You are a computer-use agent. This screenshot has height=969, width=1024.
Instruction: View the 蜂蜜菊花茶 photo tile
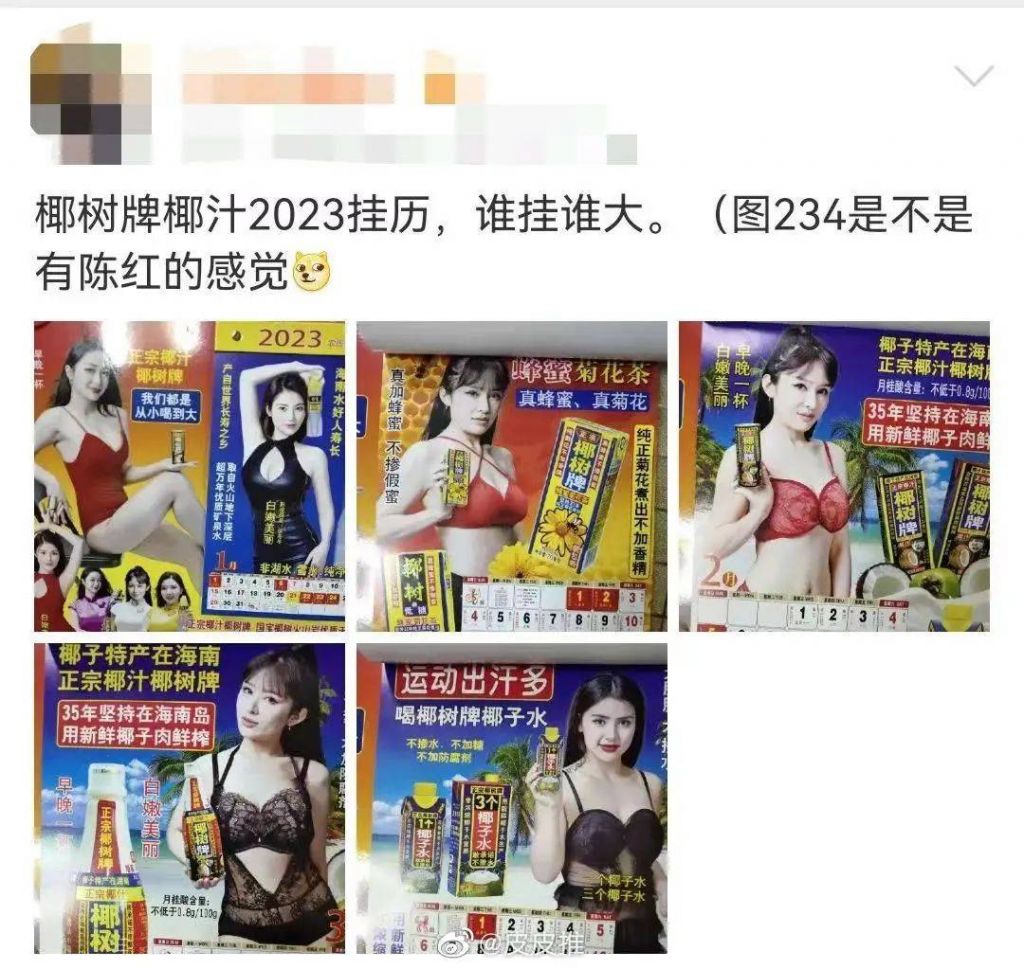[512, 476]
